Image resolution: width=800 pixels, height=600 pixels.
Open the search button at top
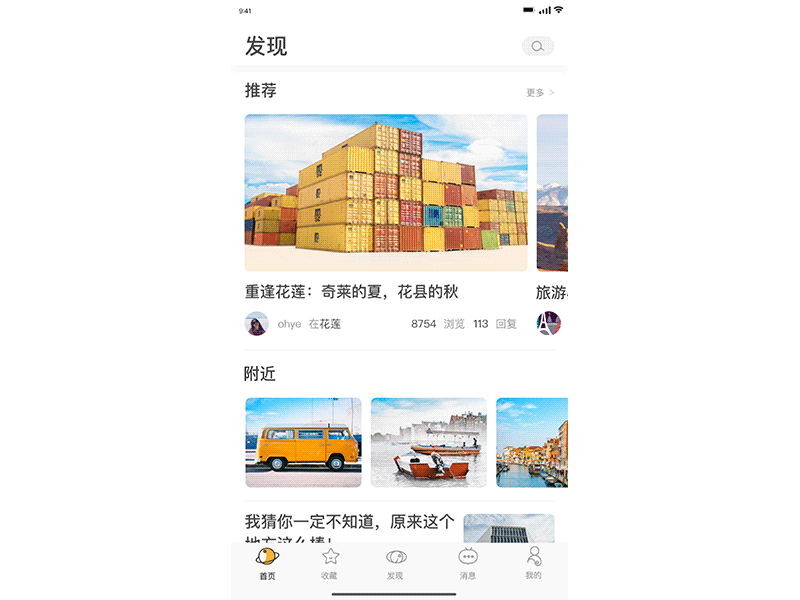tap(538, 46)
